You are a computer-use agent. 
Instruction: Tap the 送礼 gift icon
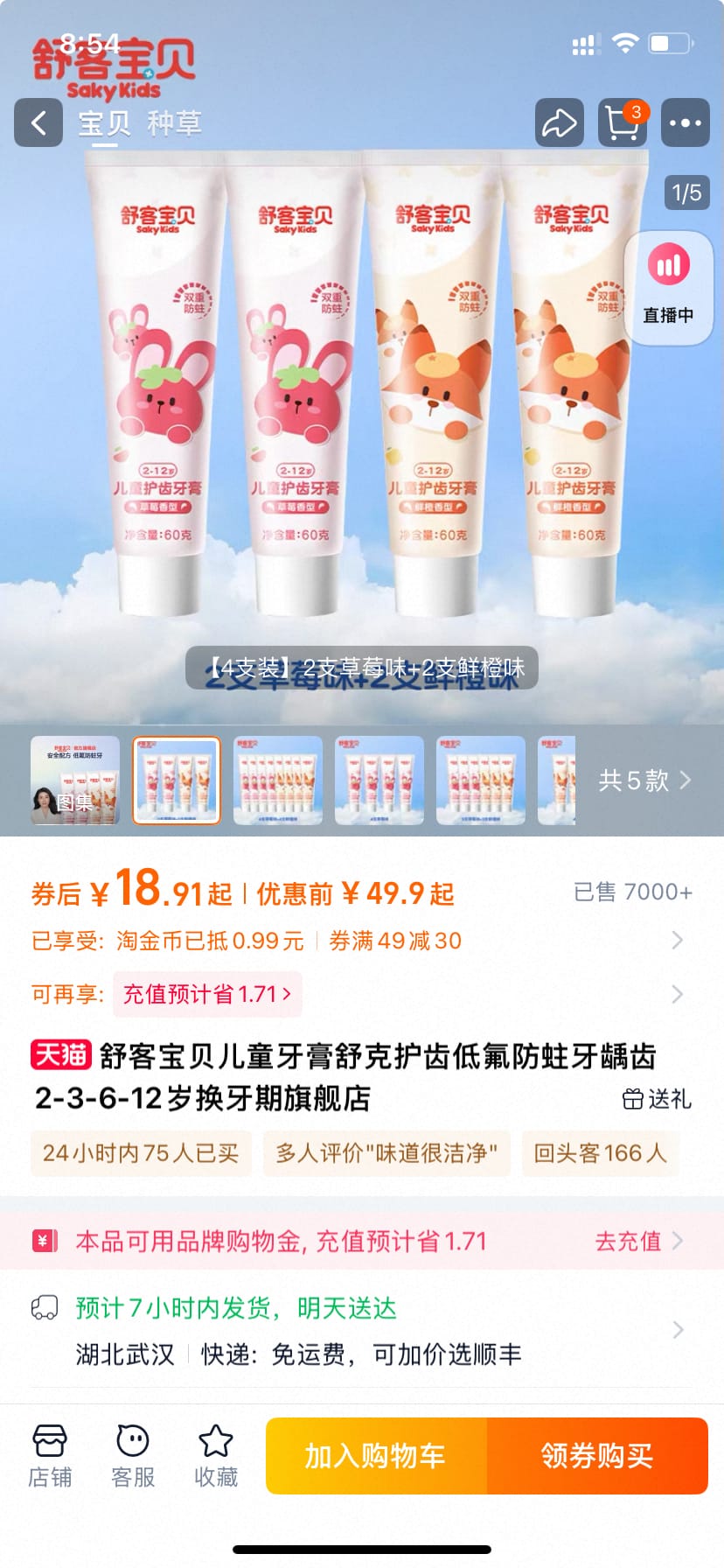(x=657, y=1100)
